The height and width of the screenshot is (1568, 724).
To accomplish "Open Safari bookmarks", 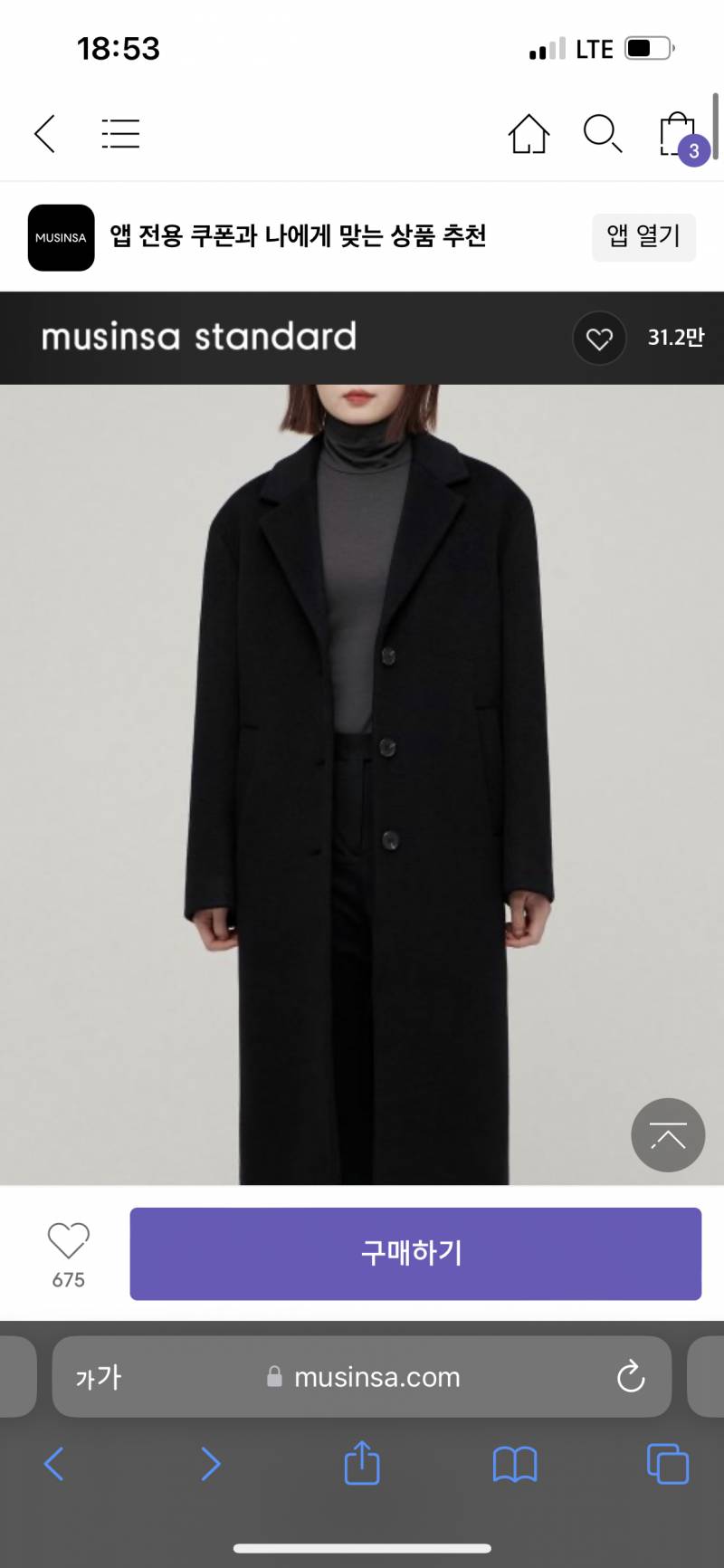I will click(515, 1464).
